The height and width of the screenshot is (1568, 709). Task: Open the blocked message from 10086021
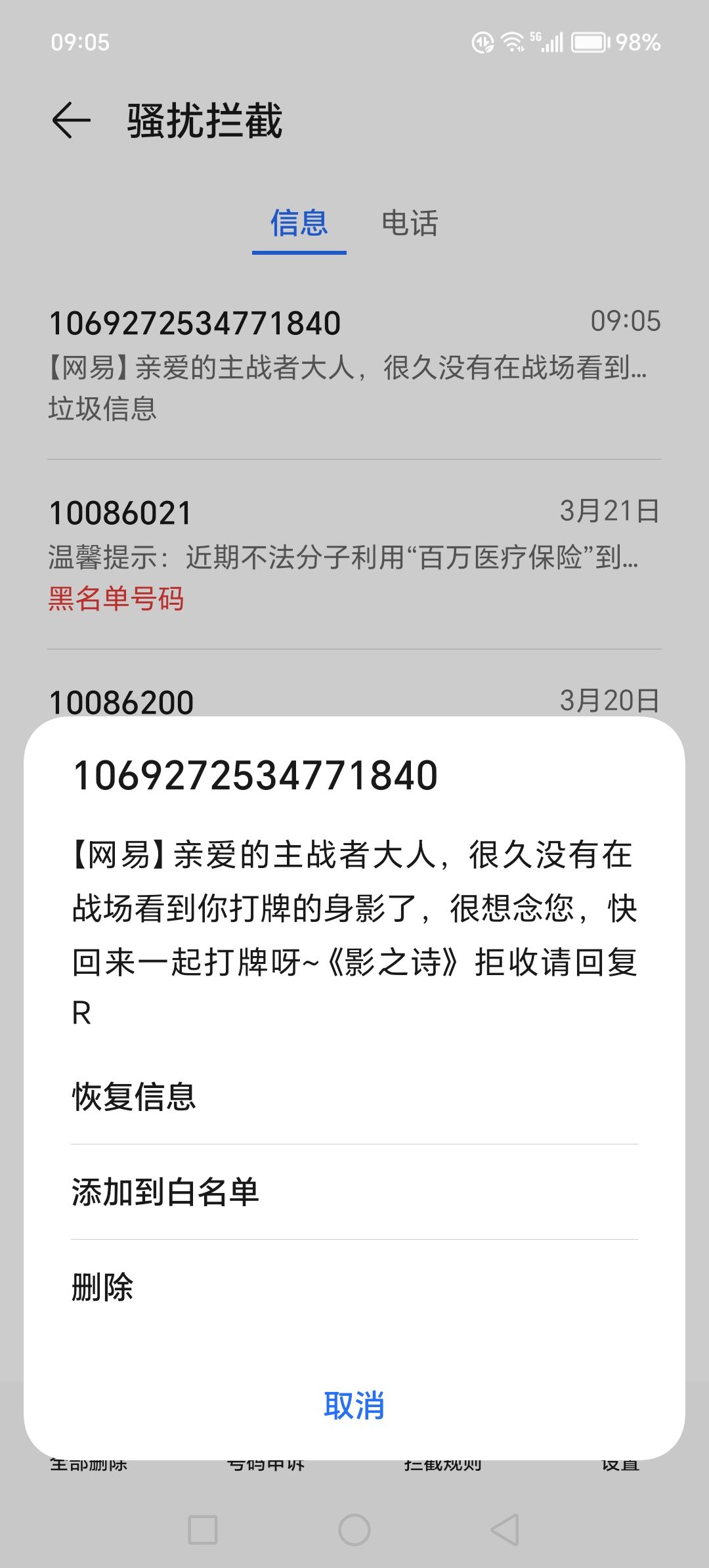pyautogui.click(x=354, y=555)
